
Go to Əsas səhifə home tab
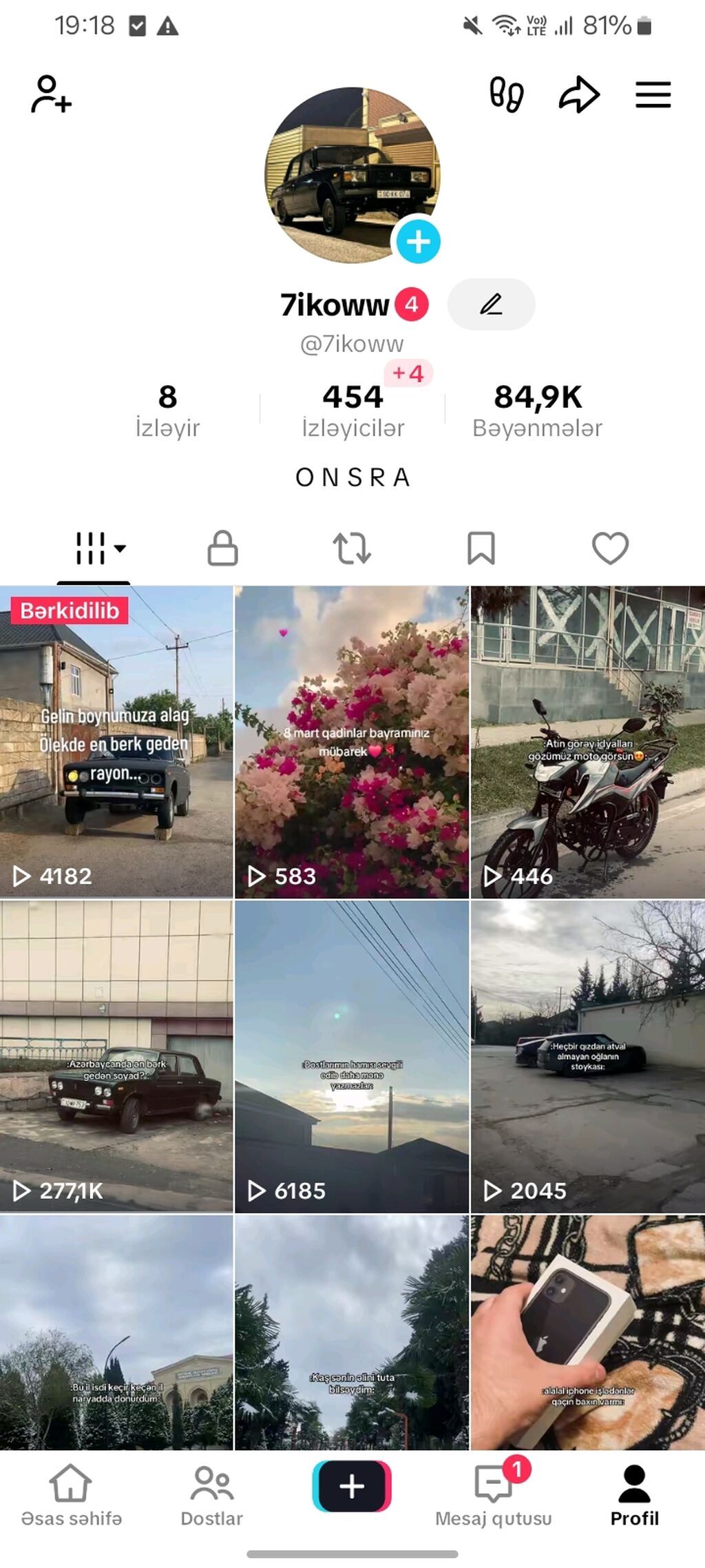point(71,1496)
